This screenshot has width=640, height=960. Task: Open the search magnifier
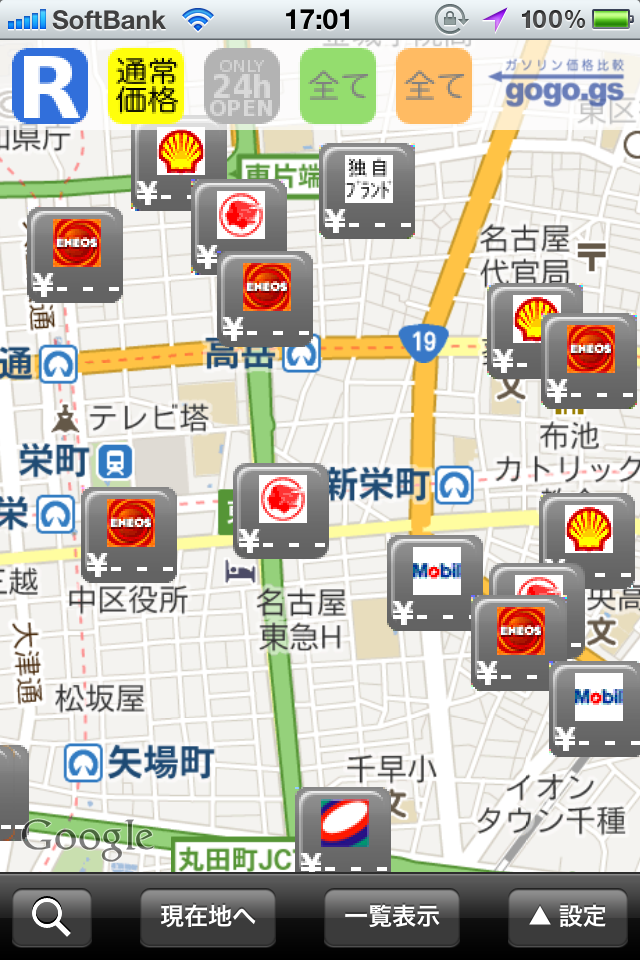51,916
